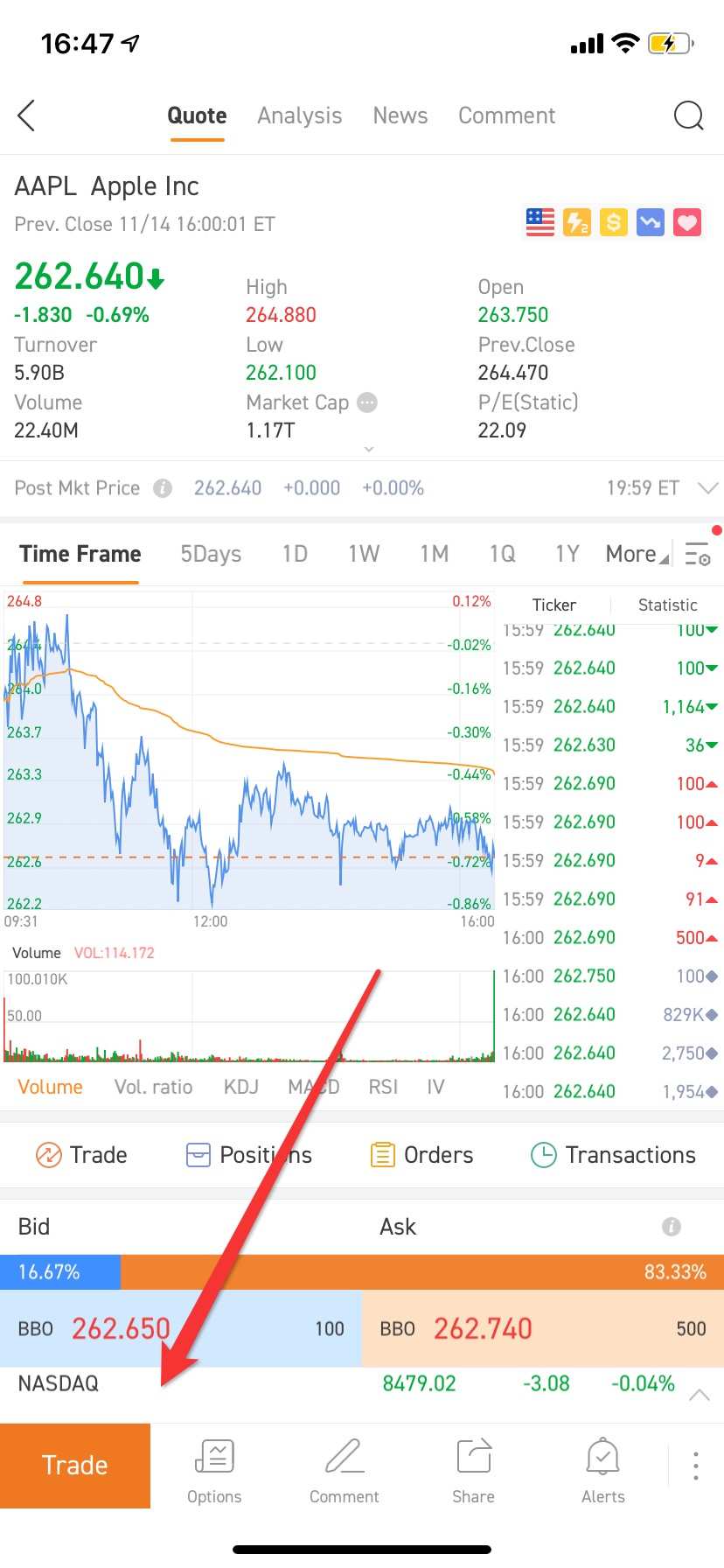Image resolution: width=724 pixels, height=1568 pixels.
Task: Tap the dollar sign quote icon
Action: point(613,221)
